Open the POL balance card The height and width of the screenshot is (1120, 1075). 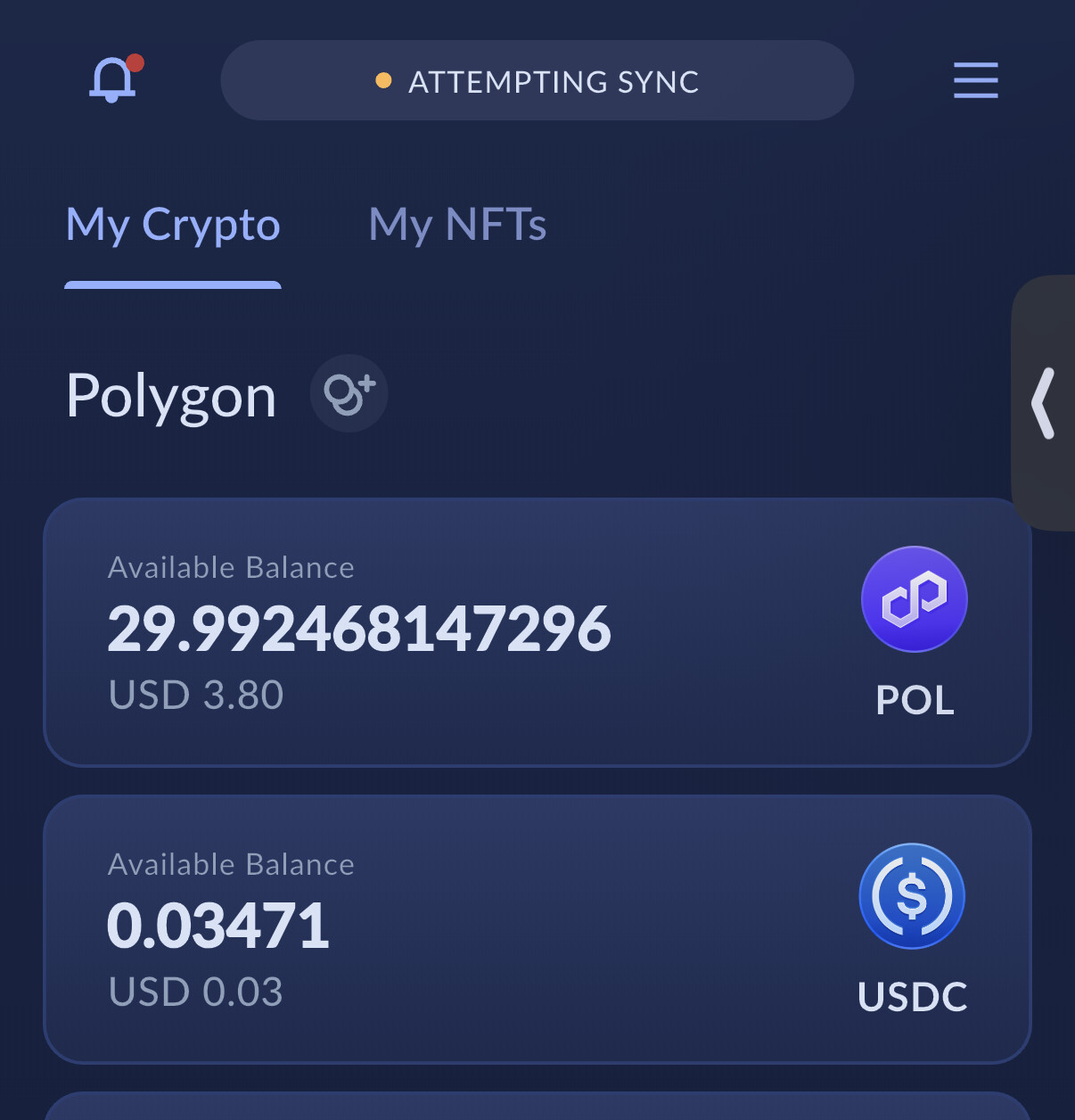537,631
